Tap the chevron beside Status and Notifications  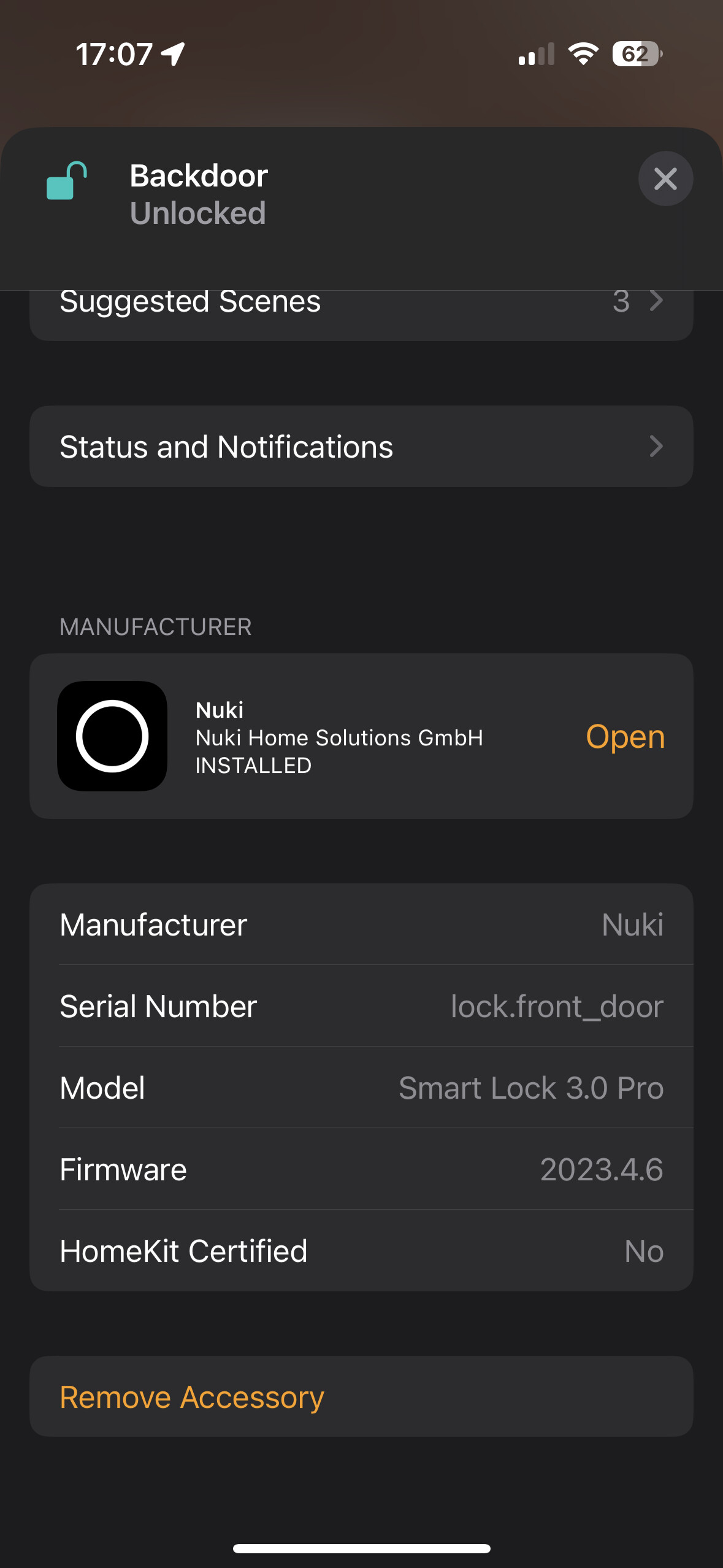click(657, 447)
